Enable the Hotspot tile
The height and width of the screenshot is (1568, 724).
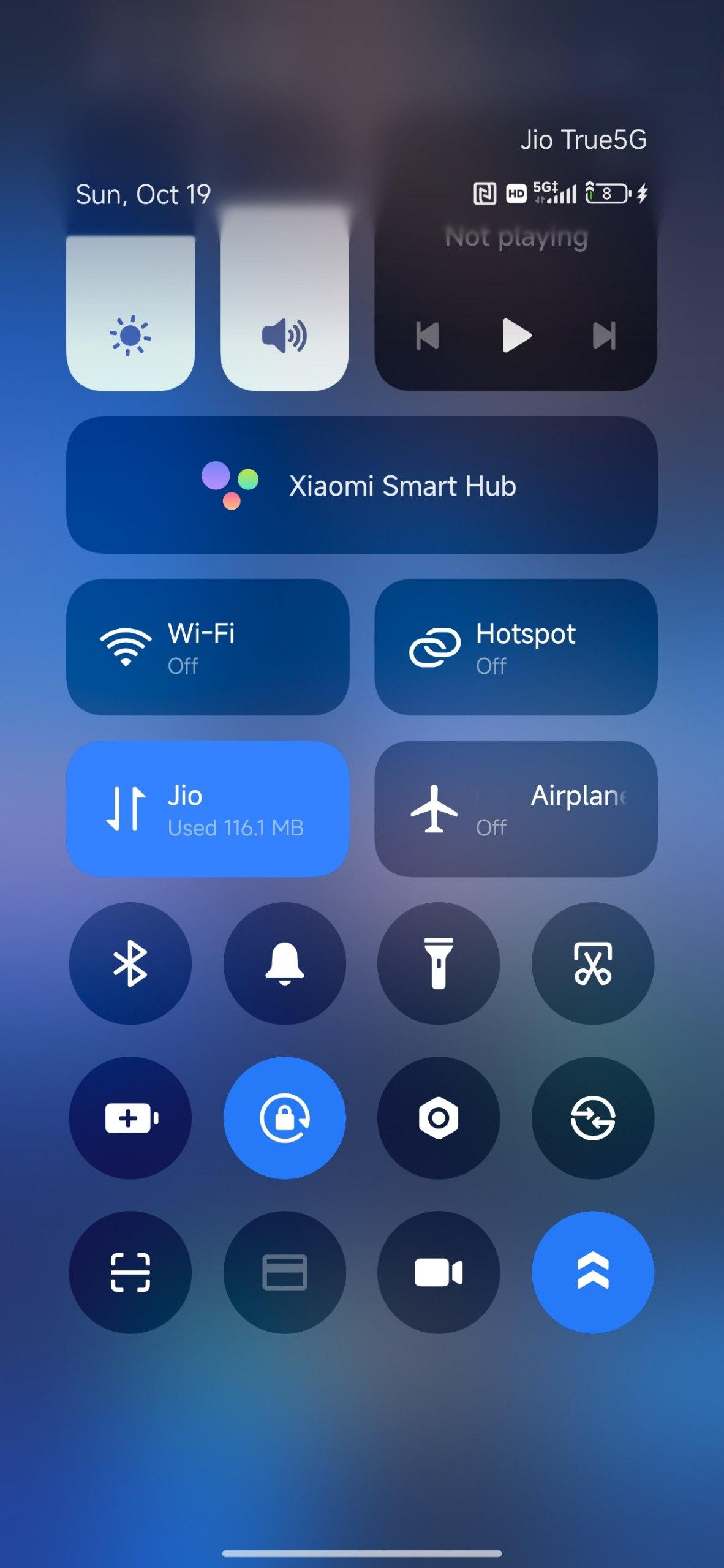[x=516, y=647]
